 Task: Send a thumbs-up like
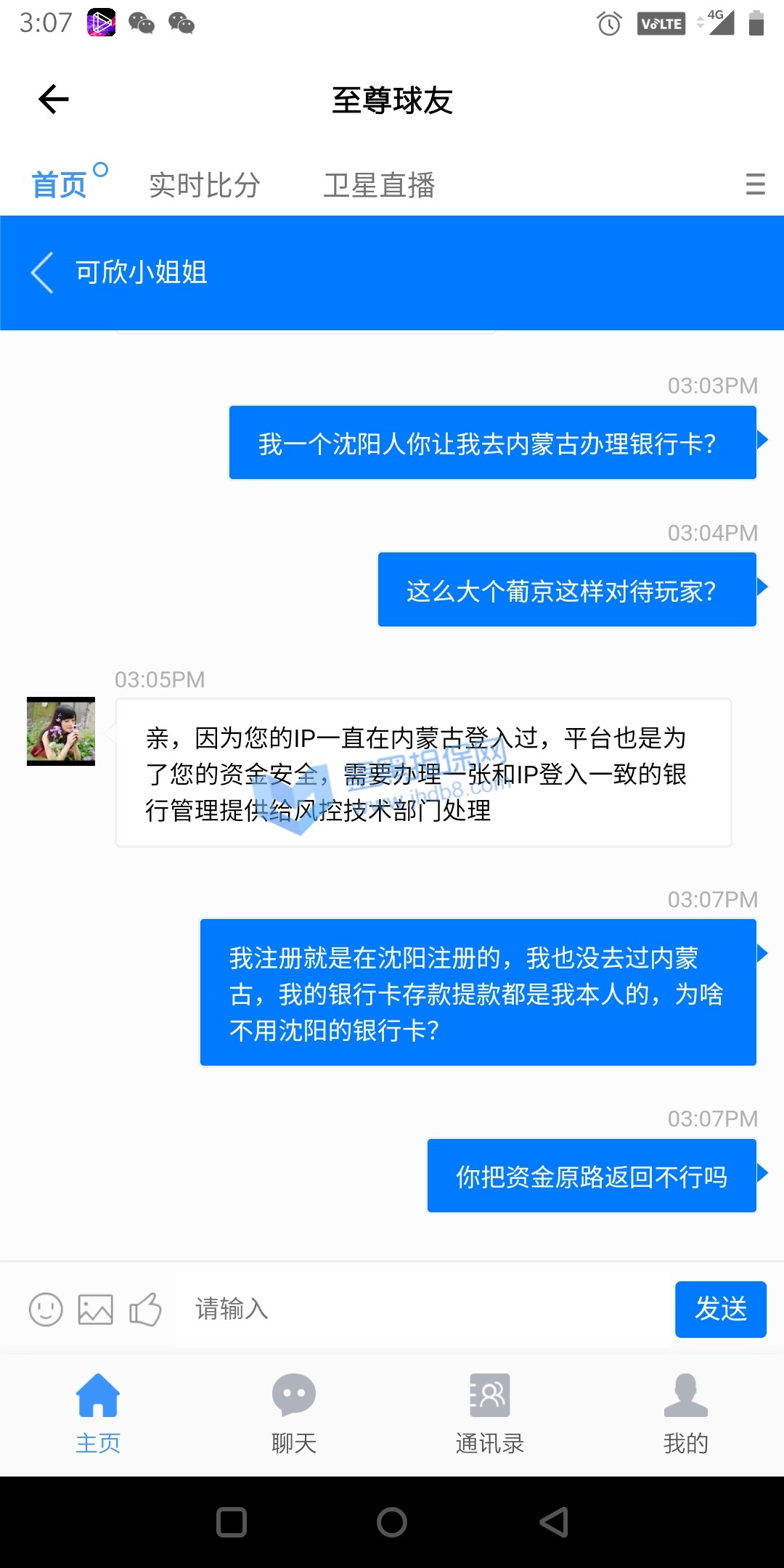145,1310
